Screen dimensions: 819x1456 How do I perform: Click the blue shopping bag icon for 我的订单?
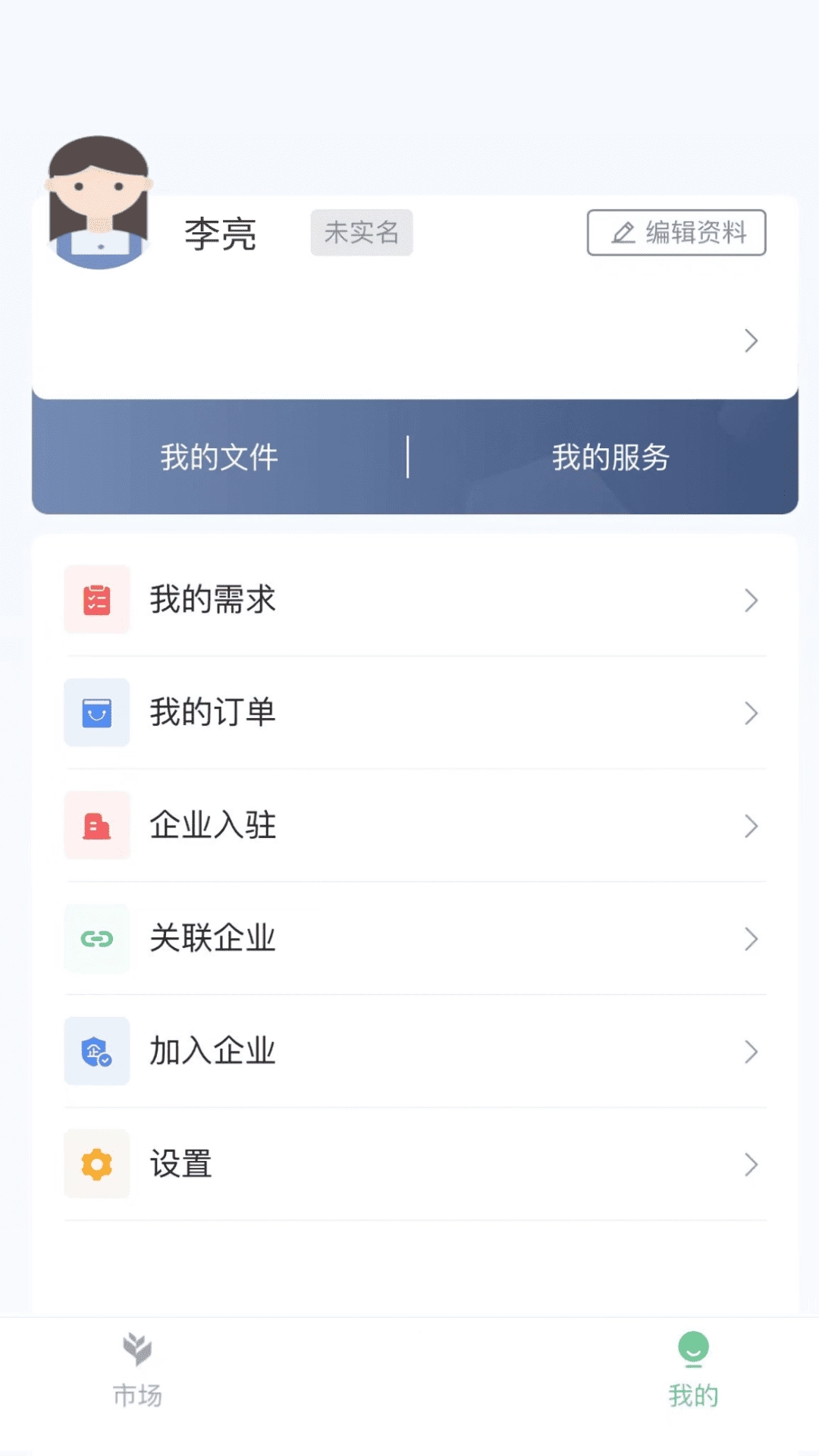[x=96, y=713]
